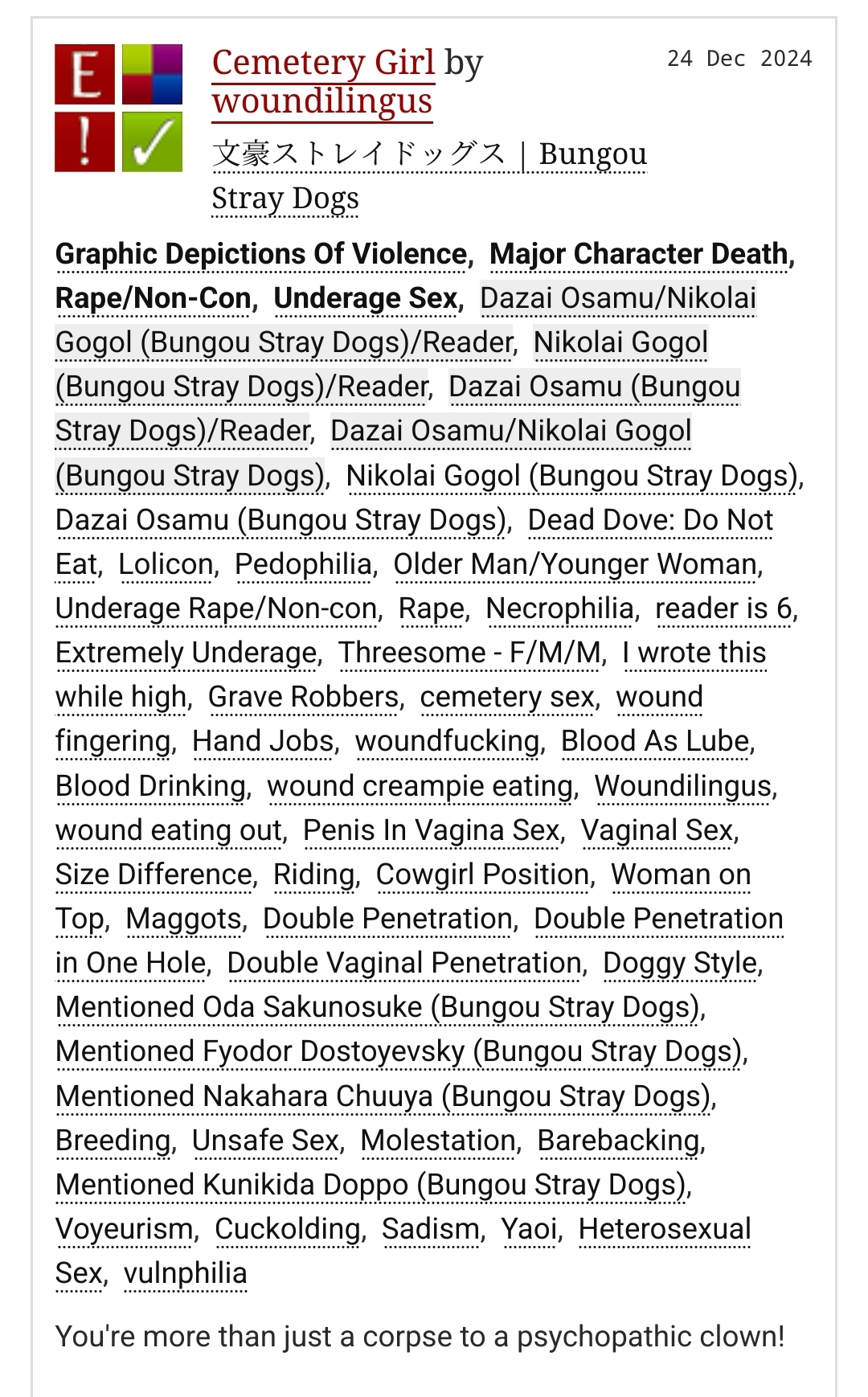The image size is (868, 1397).
Task: Open the Graphic Depictions Of Violence warning tag
Action: (261, 254)
